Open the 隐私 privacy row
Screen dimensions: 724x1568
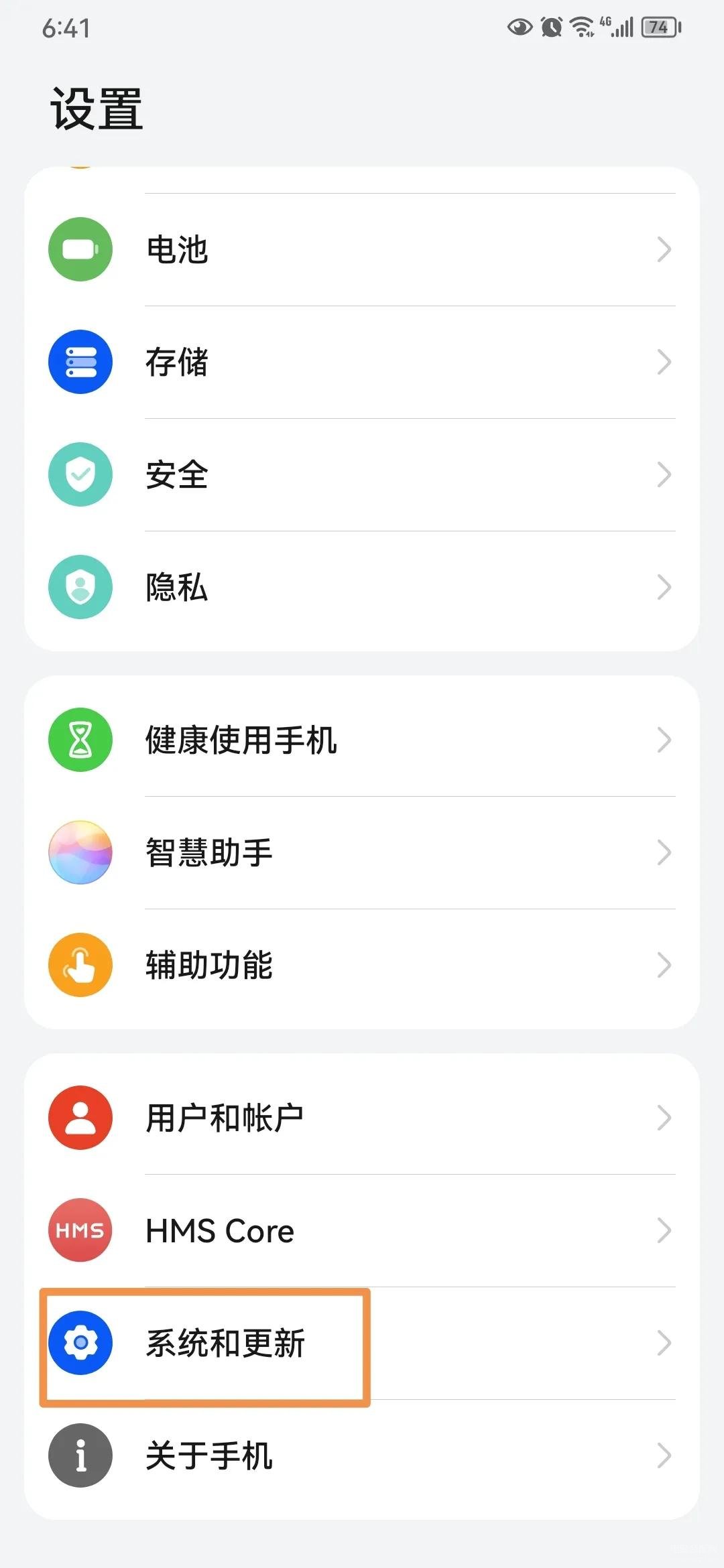(x=362, y=588)
